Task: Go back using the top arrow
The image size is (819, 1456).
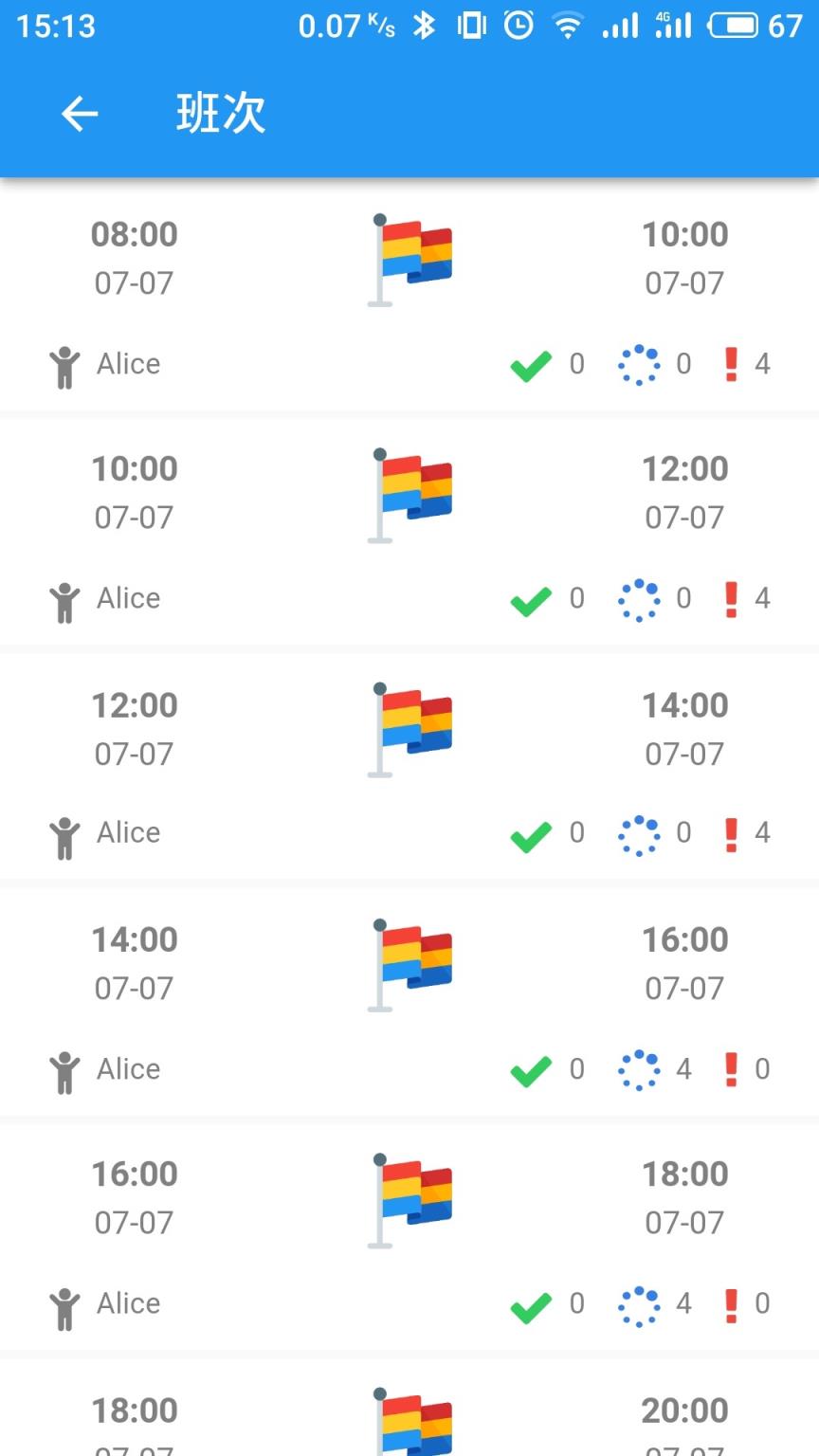Action: point(80,115)
